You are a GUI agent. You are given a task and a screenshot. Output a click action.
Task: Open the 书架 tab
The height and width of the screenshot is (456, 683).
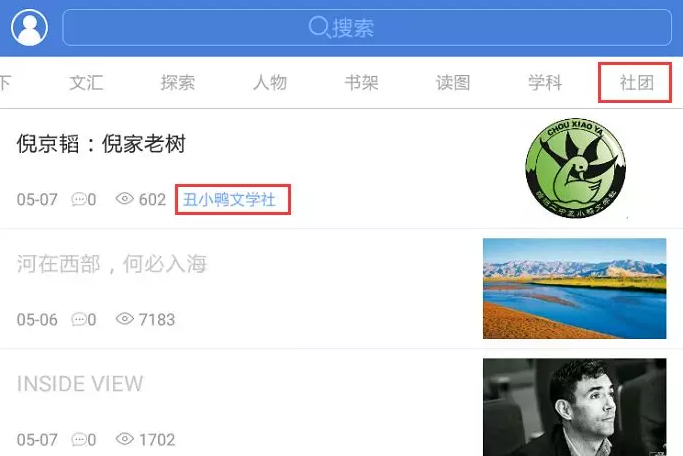pos(361,83)
